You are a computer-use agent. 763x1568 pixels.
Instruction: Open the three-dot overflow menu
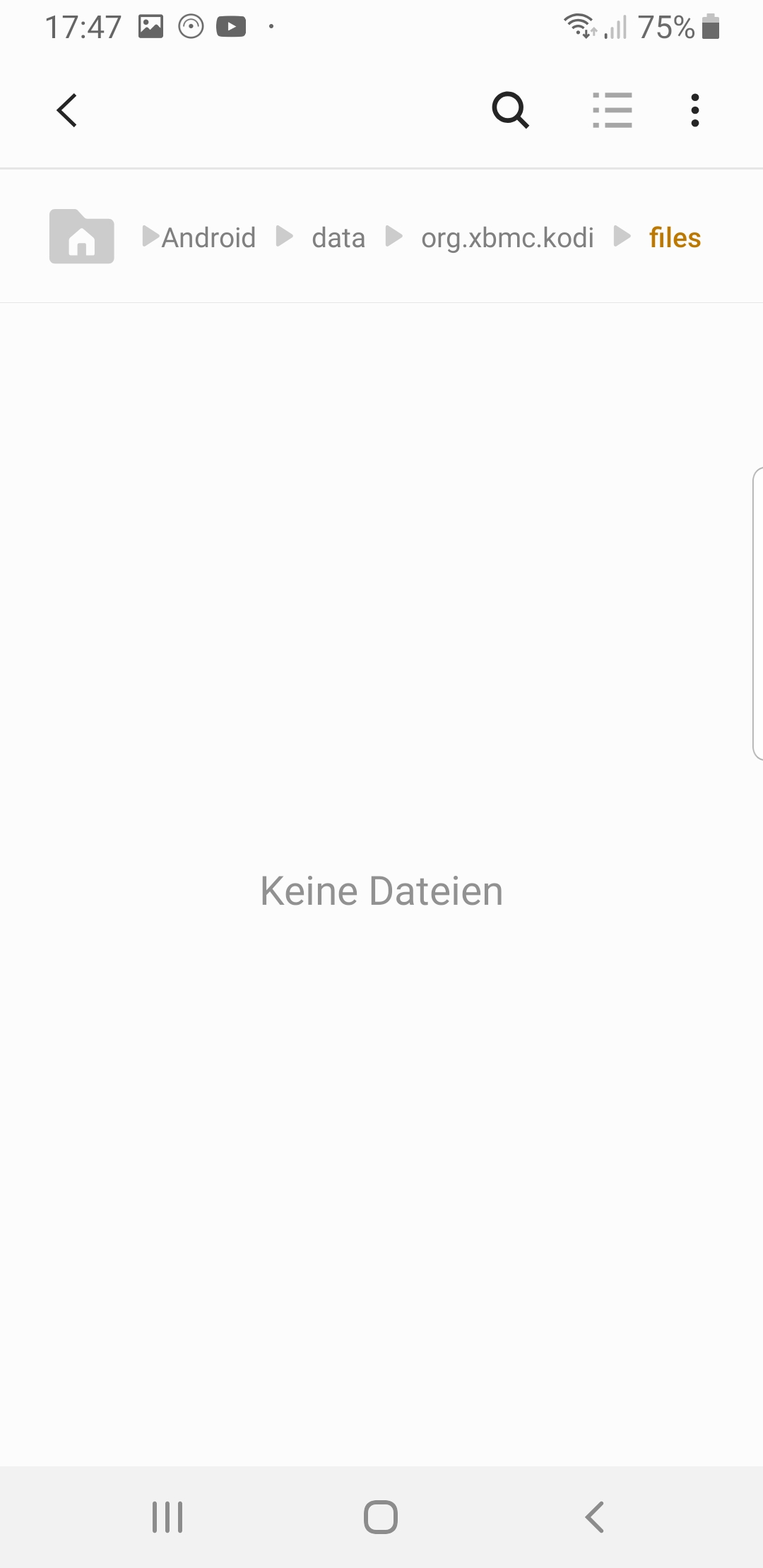[x=695, y=110]
